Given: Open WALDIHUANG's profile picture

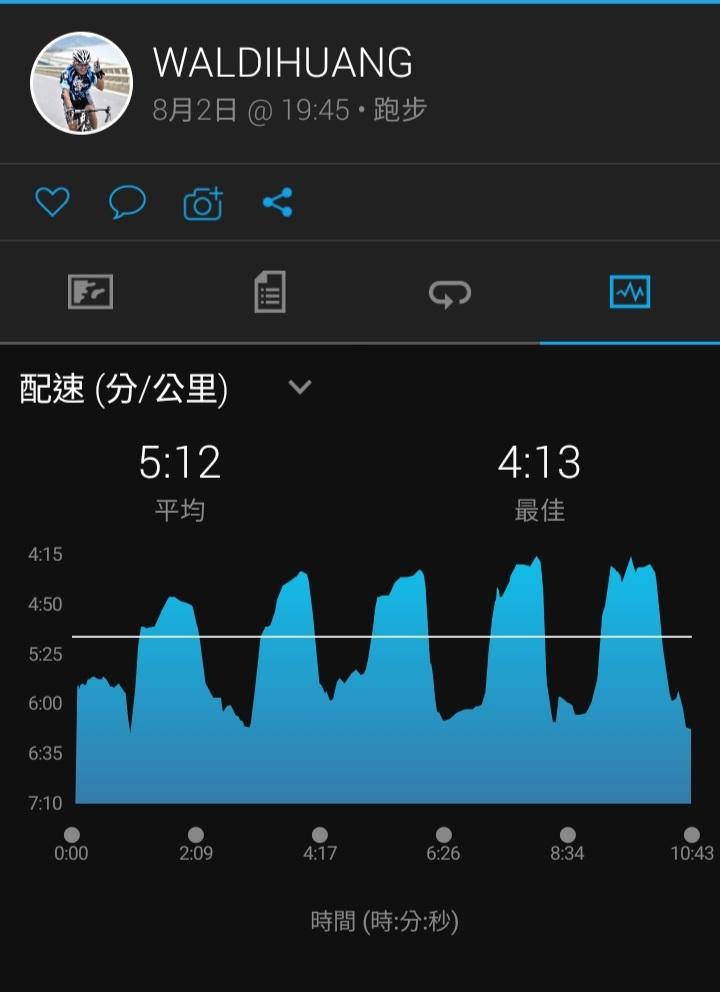Looking at the screenshot, I should click(82, 83).
